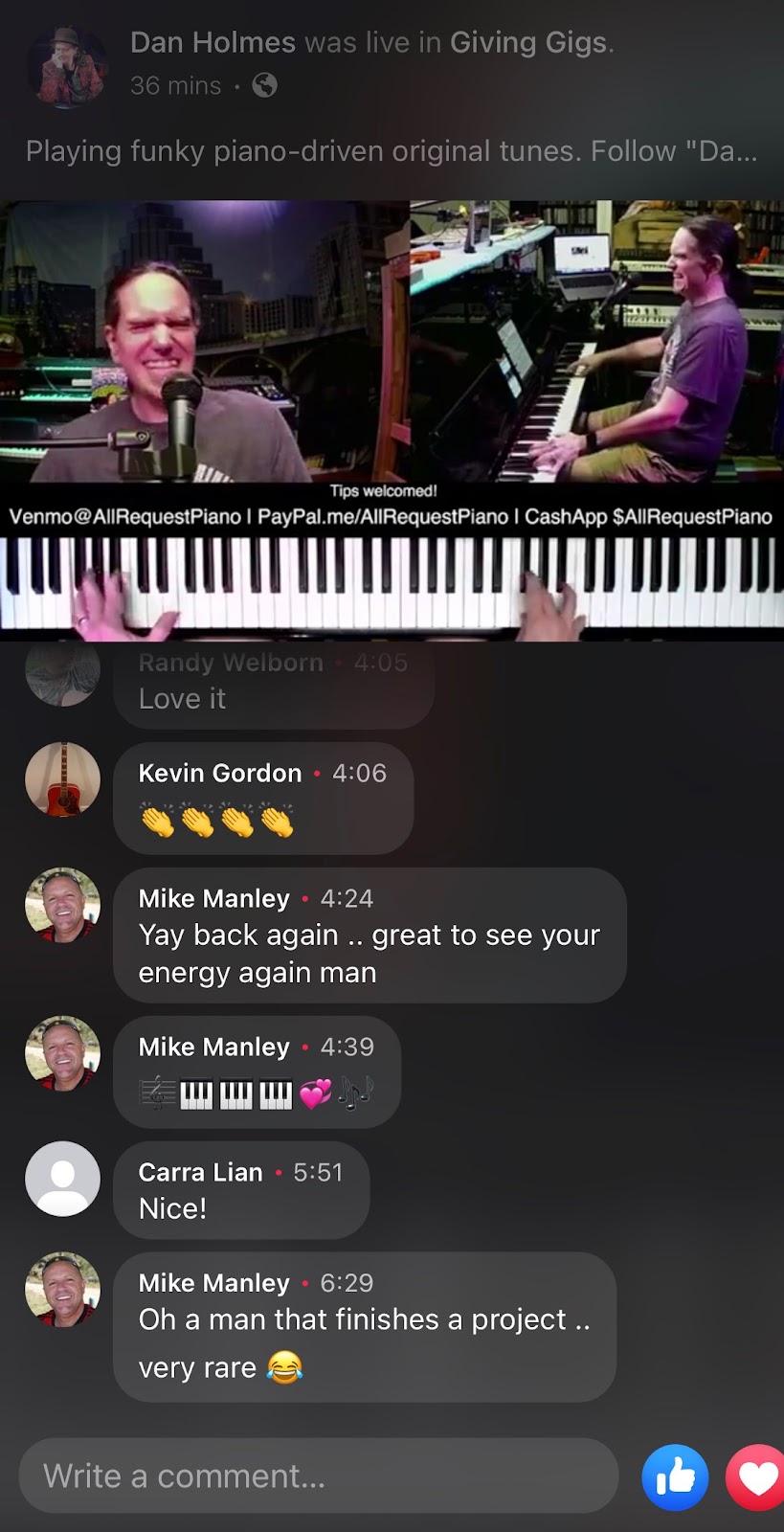Jump to Mike Manley's 6:29 comment timestamp
The width and height of the screenshot is (784, 1532).
point(347,1283)
